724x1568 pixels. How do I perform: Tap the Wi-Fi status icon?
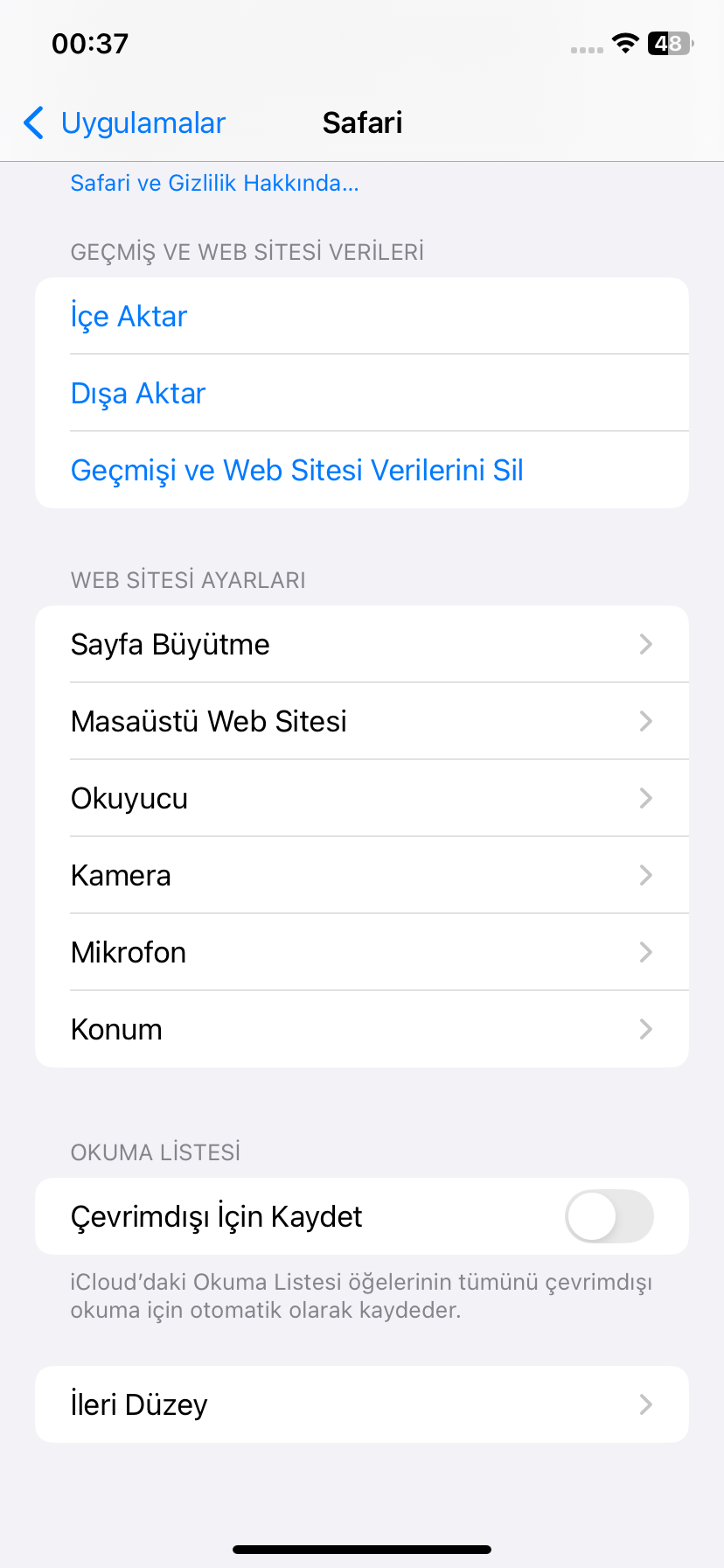point(626,45)
